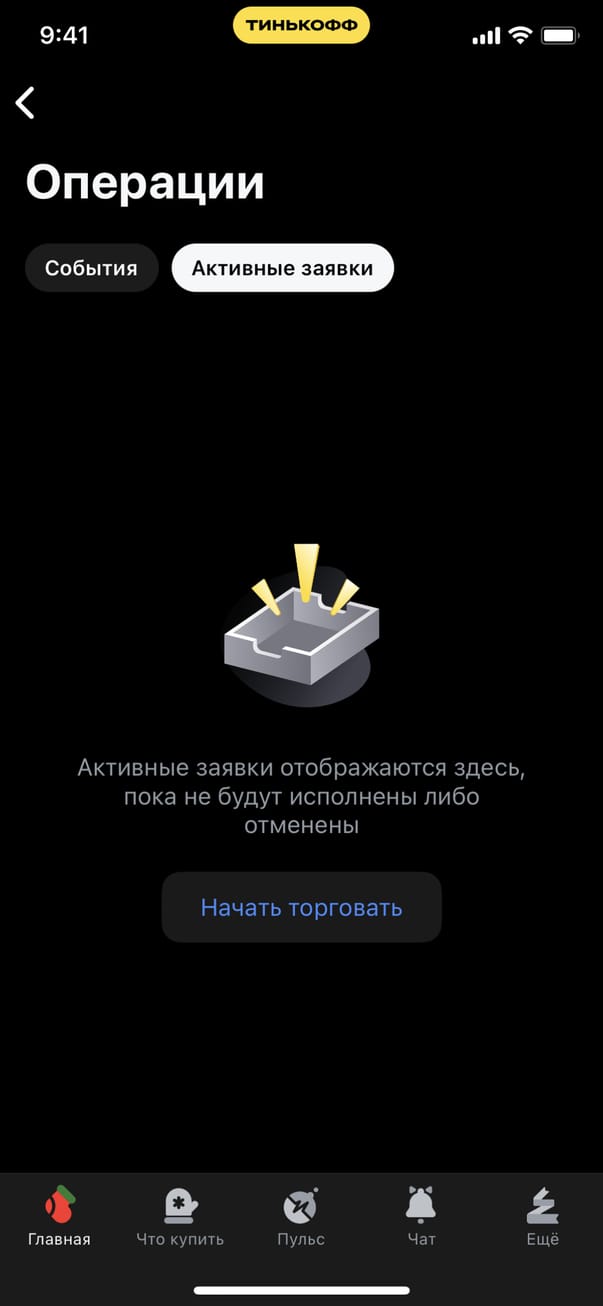
Task: Go back using the arrow icon
Action: coord(26,102)
